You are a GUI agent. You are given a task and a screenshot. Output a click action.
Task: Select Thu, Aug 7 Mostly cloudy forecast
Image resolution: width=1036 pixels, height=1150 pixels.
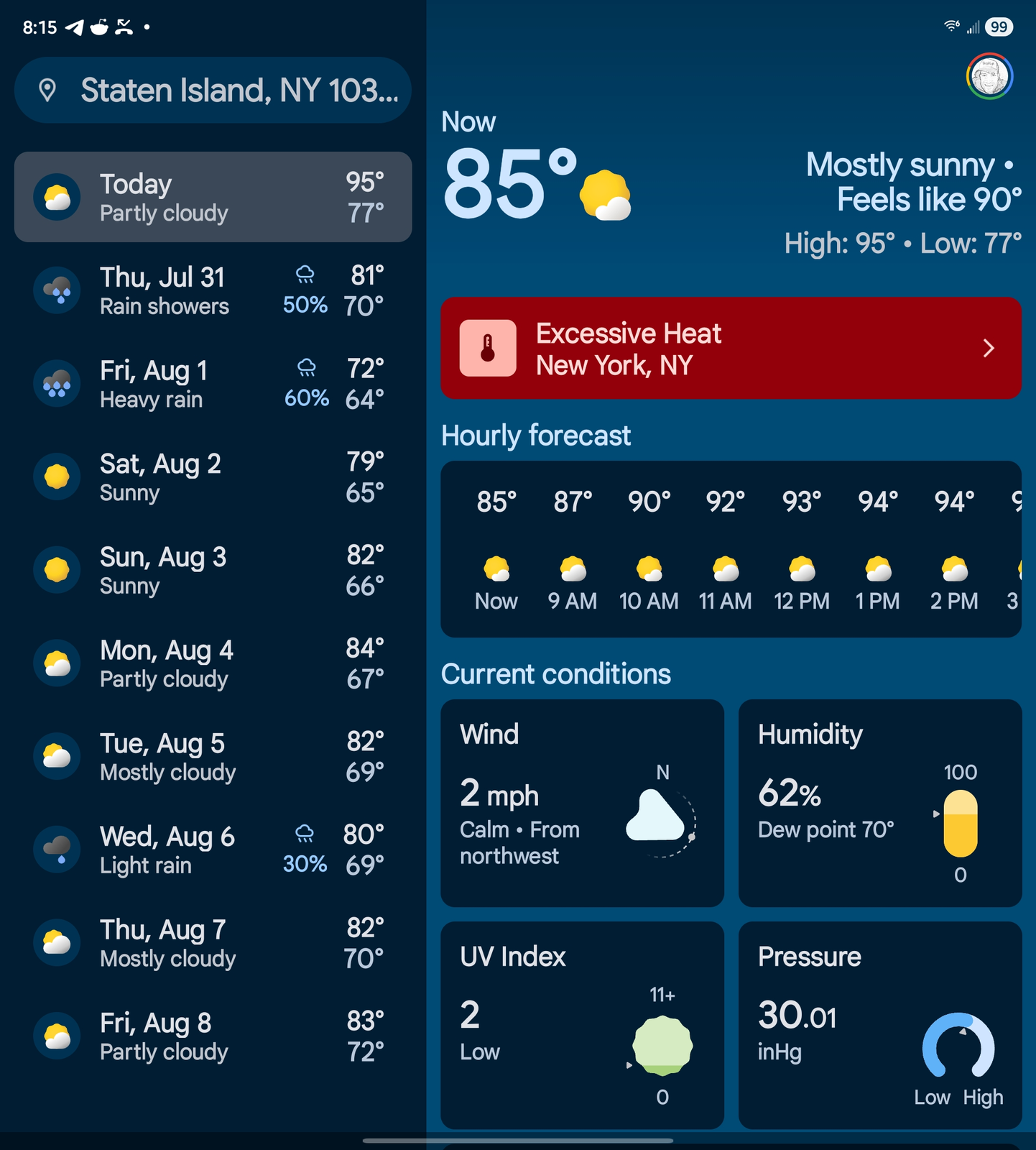[213, 943]
